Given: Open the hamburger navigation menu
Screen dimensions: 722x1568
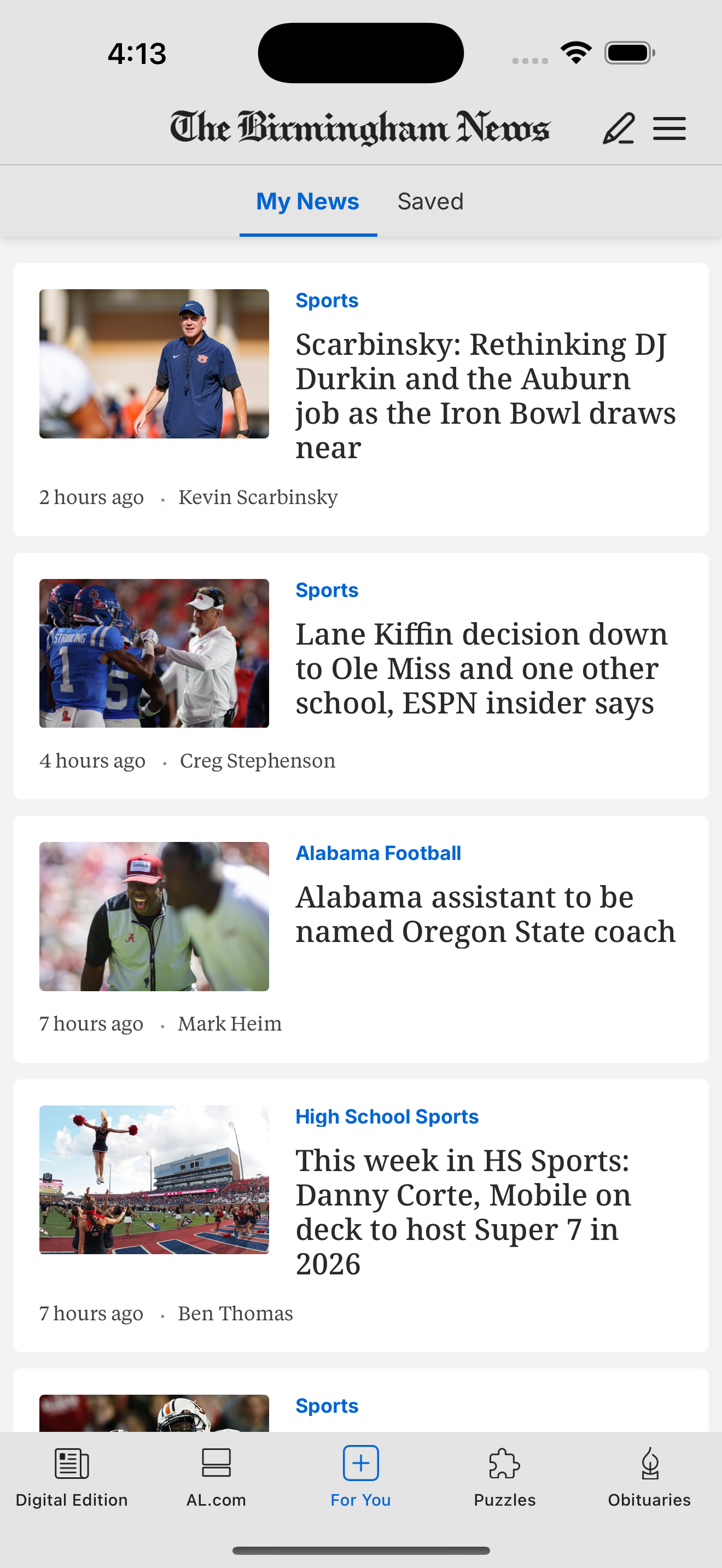Looking at the screenshot, I should pos(669,128).
